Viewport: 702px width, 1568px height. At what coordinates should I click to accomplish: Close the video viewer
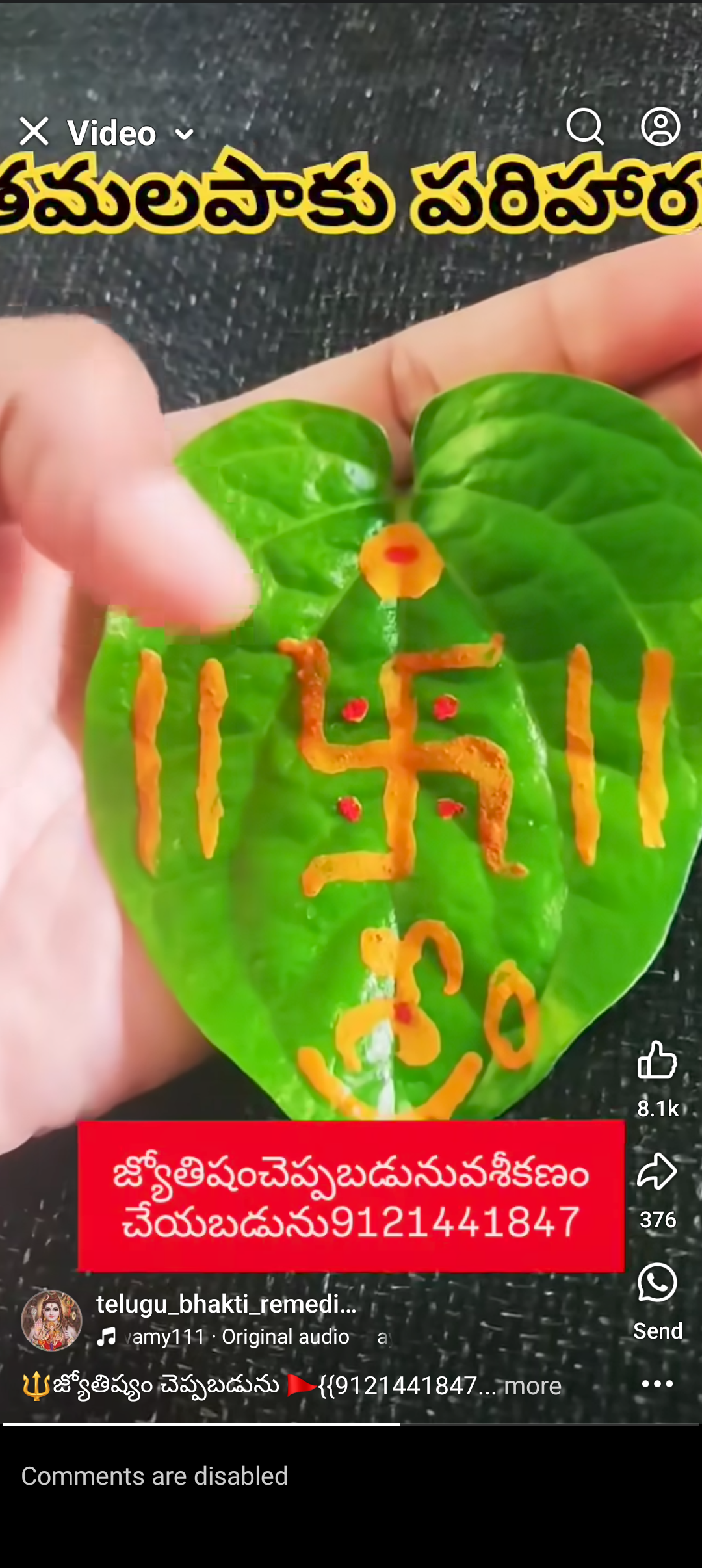click(34, 131)
